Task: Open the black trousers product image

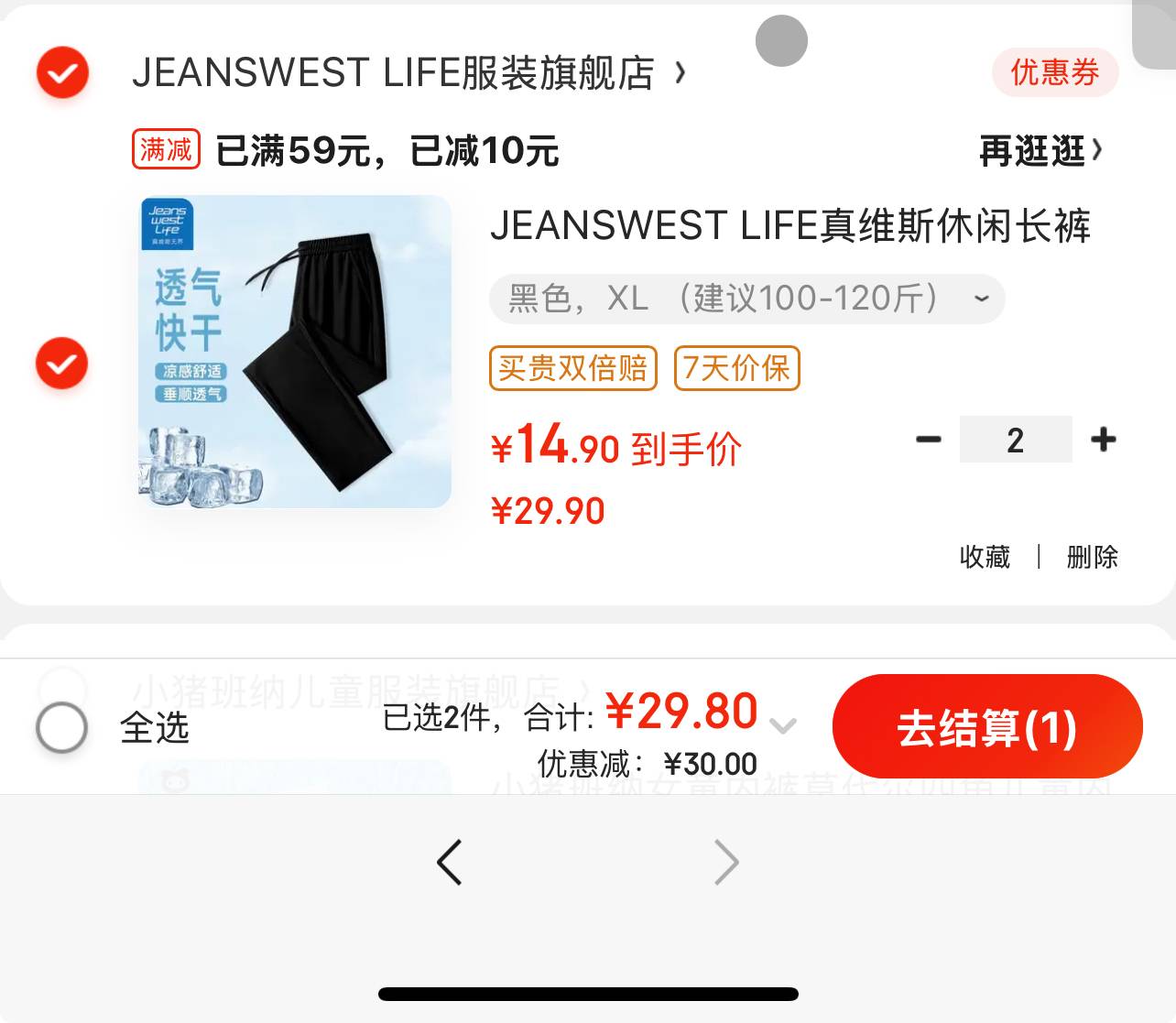Action: 295,352
